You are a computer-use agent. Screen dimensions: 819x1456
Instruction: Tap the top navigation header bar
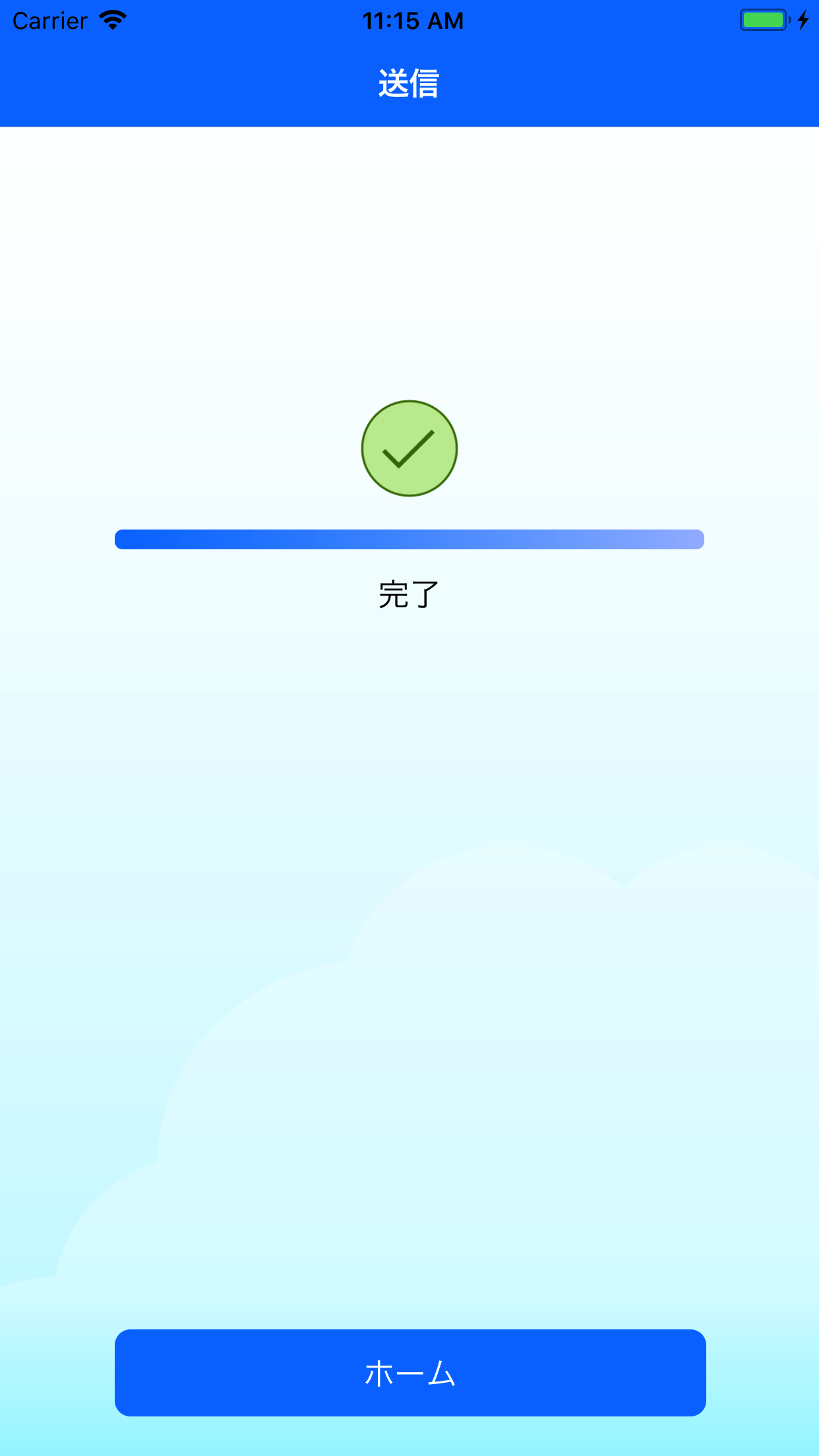(x=409, y=82)
